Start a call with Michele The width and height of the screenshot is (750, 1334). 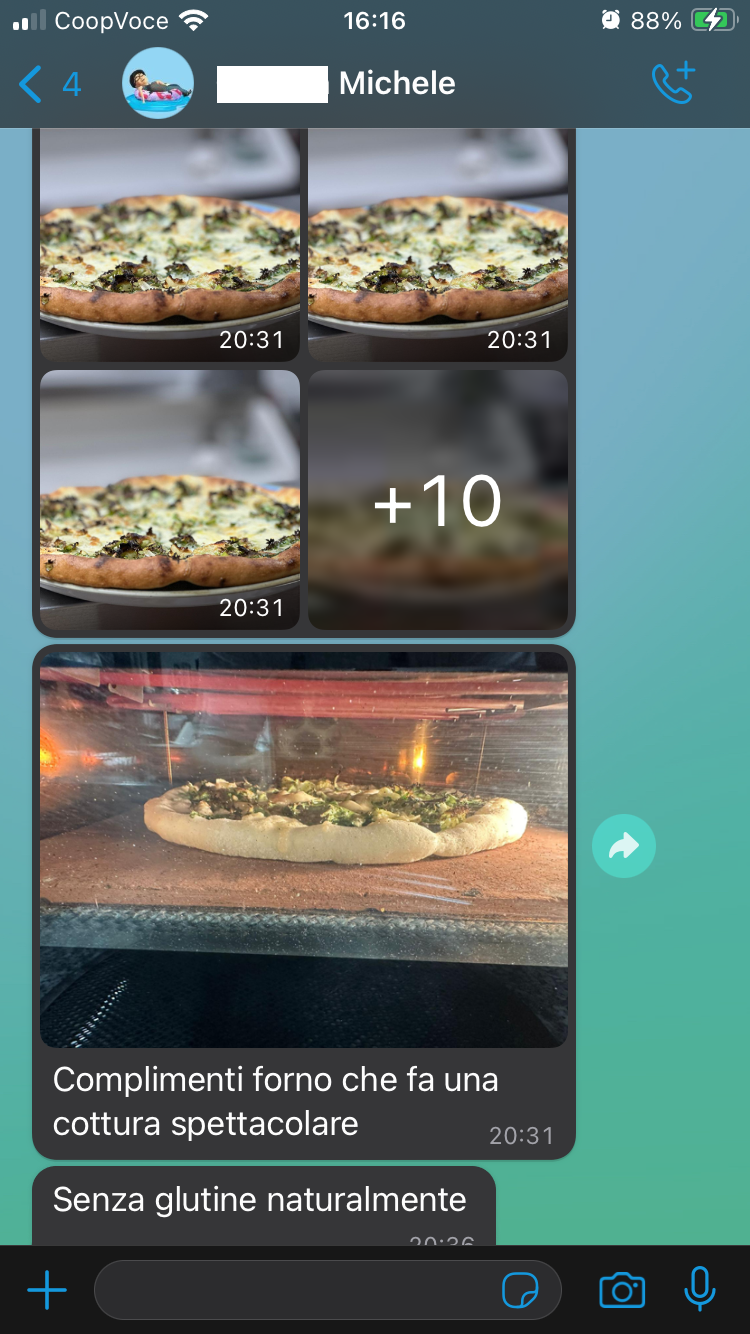tap(673, 83)
